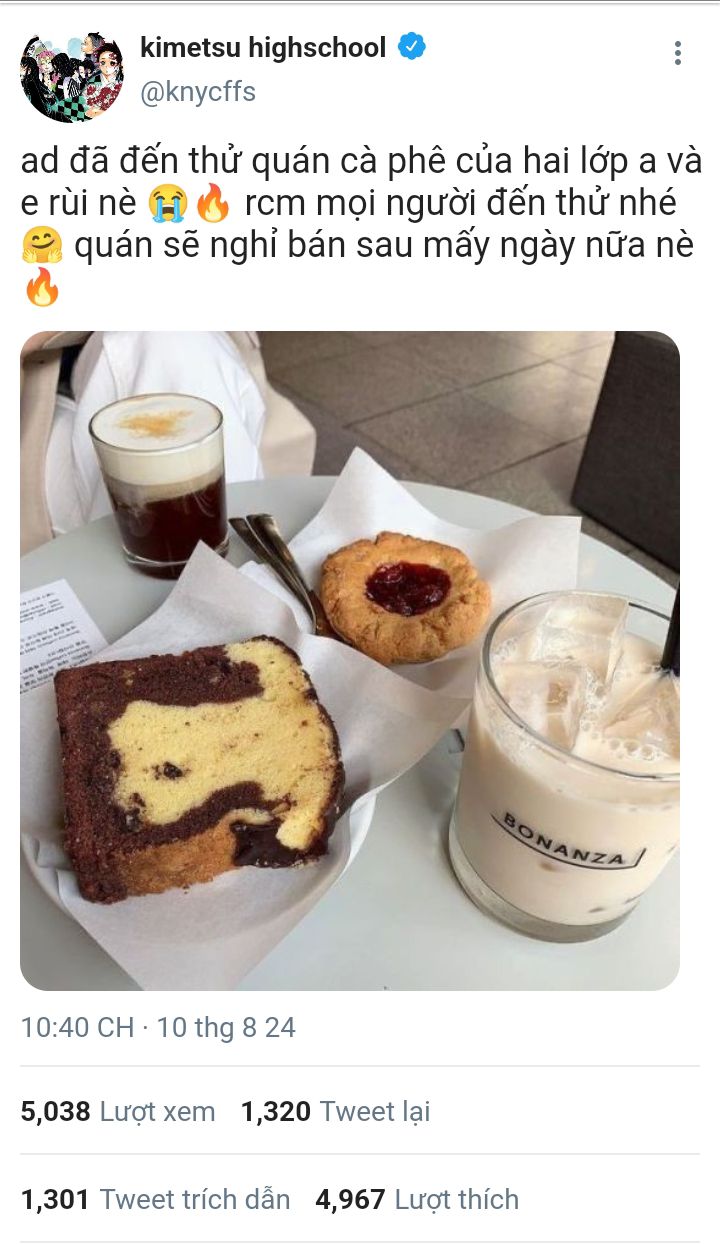View the 1,320 Tweet lại list
This screenshot has height=1244, width=720.
[x=336, y=1111]
